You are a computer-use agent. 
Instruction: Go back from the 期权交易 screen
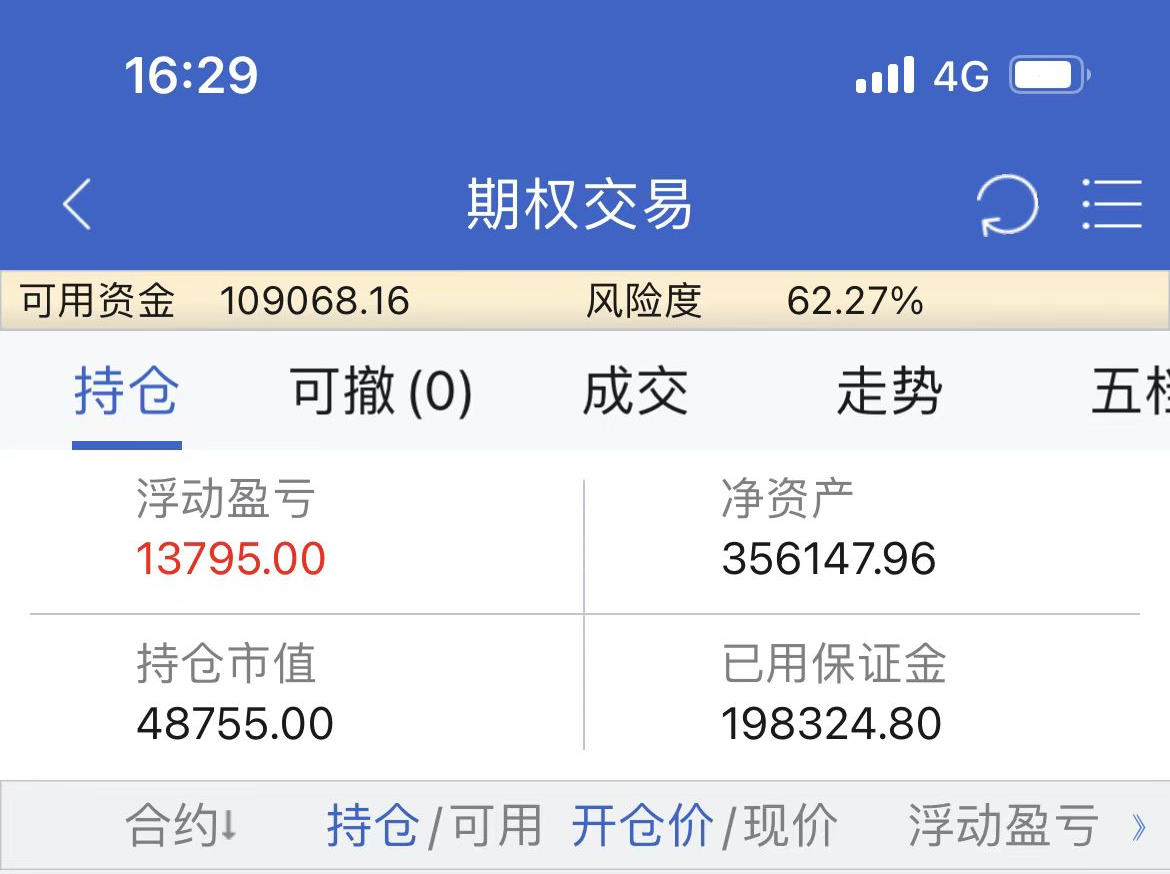pos(78,205)
